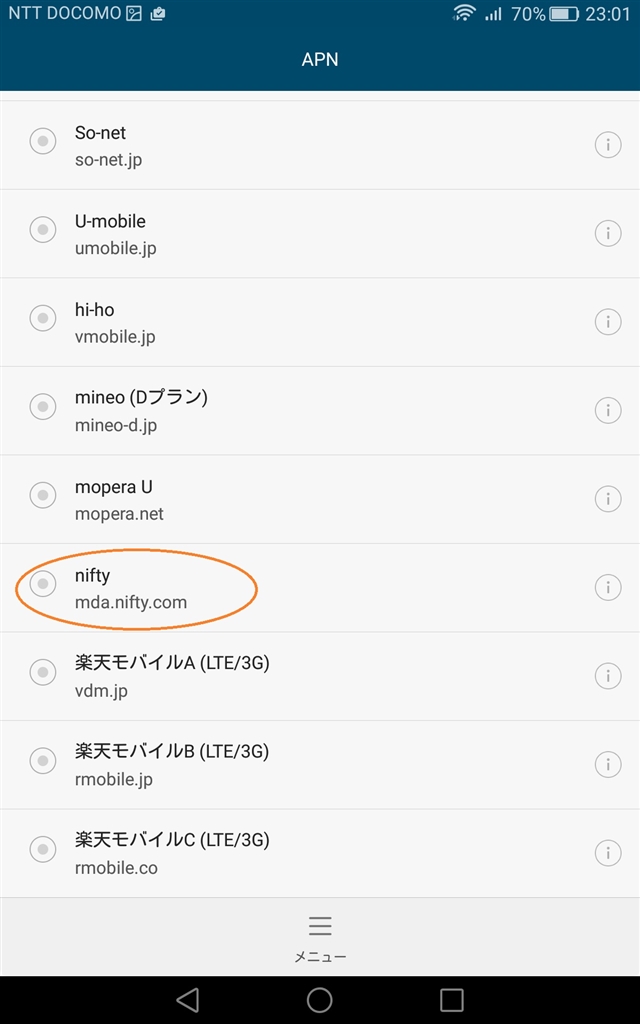This screenshot has height=1024, width=640.
Task: View info details for U-mobile
Action: [x=607, y=233]
